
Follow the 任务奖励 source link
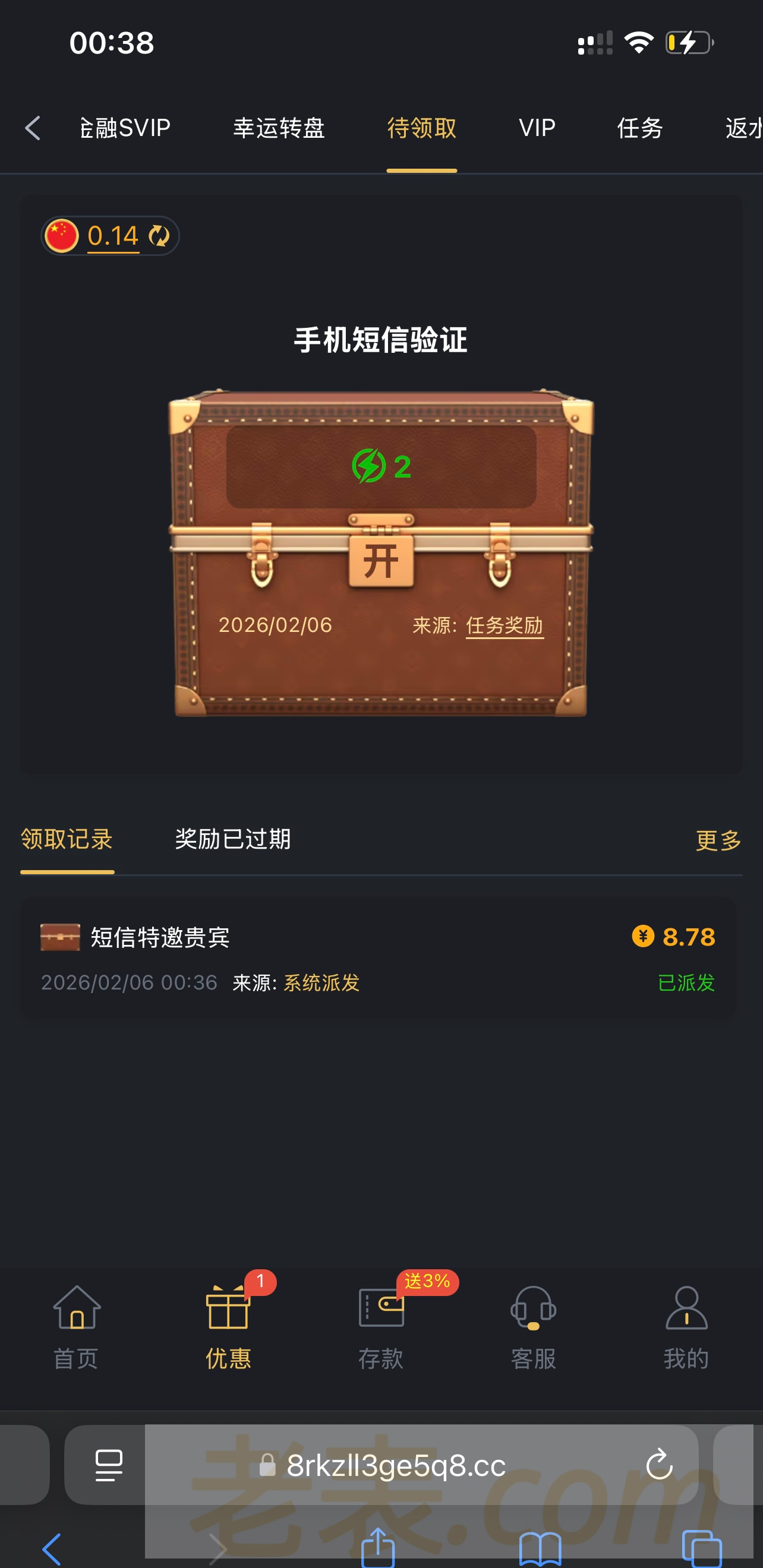(x=504, y=625)
